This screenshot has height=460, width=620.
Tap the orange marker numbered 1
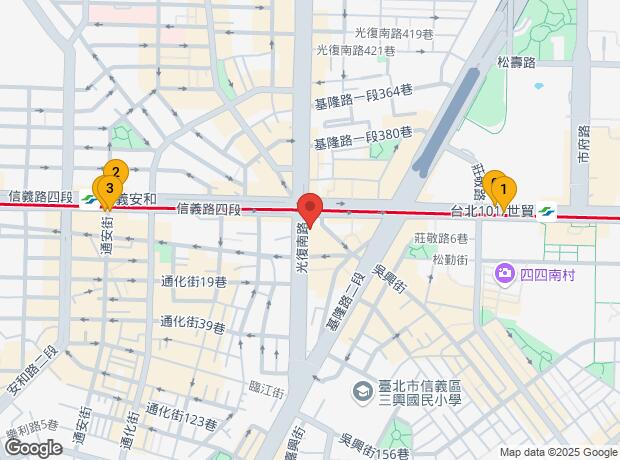coord(504,187)
